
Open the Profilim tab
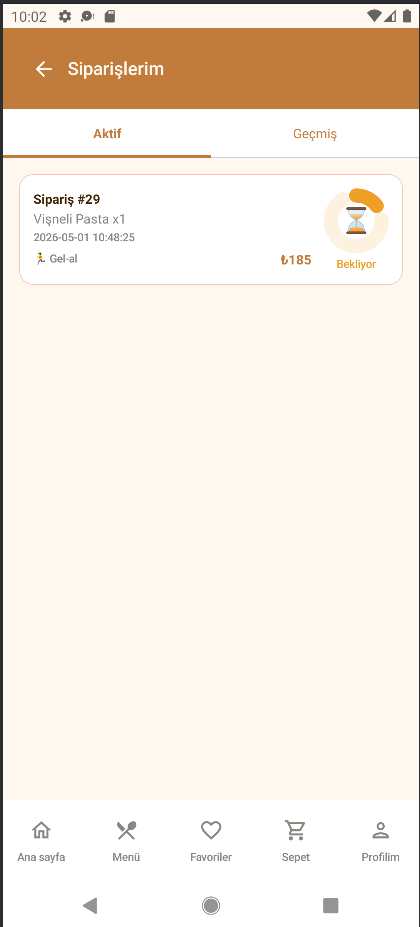pyautogui.click(x=380, y=841)
